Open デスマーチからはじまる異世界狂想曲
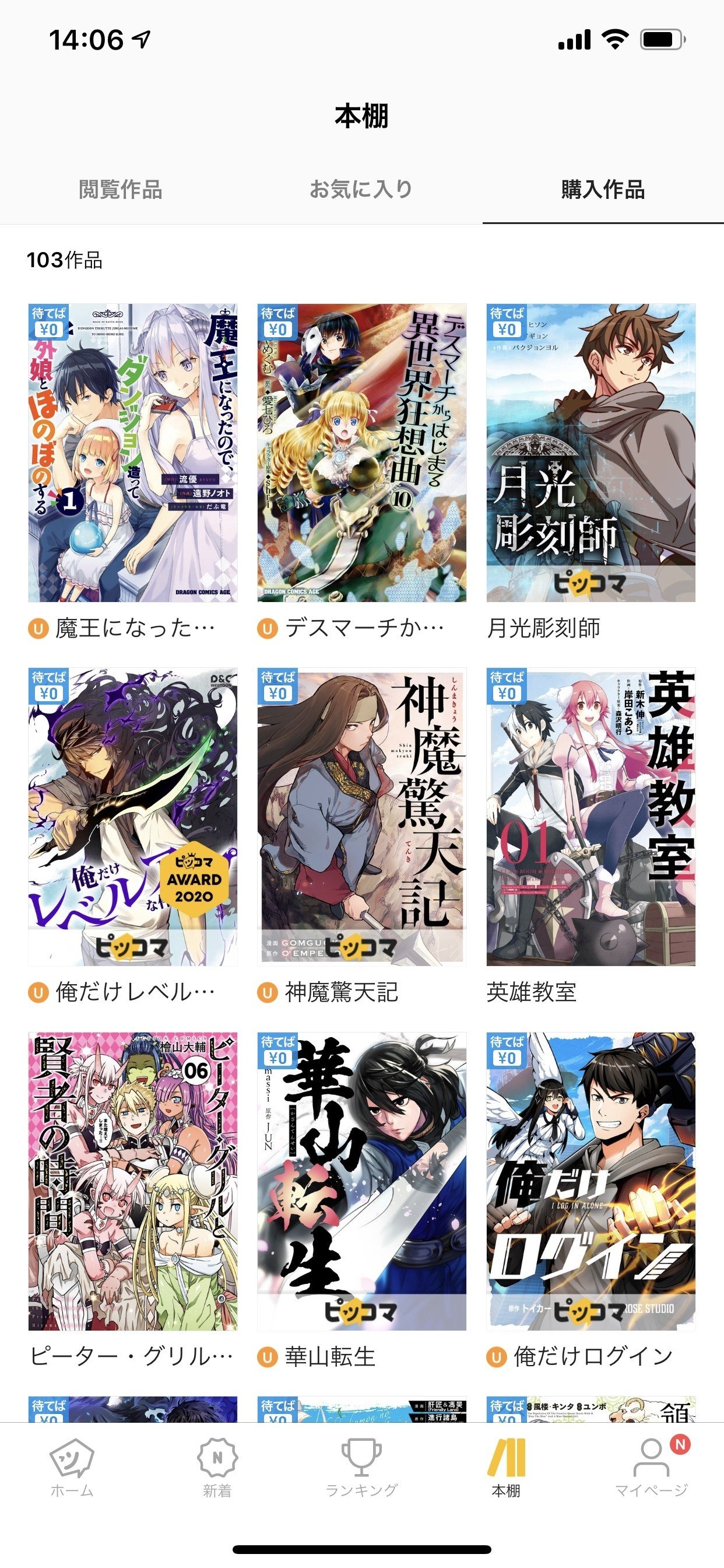The image size is (724, 1568). 361,453
